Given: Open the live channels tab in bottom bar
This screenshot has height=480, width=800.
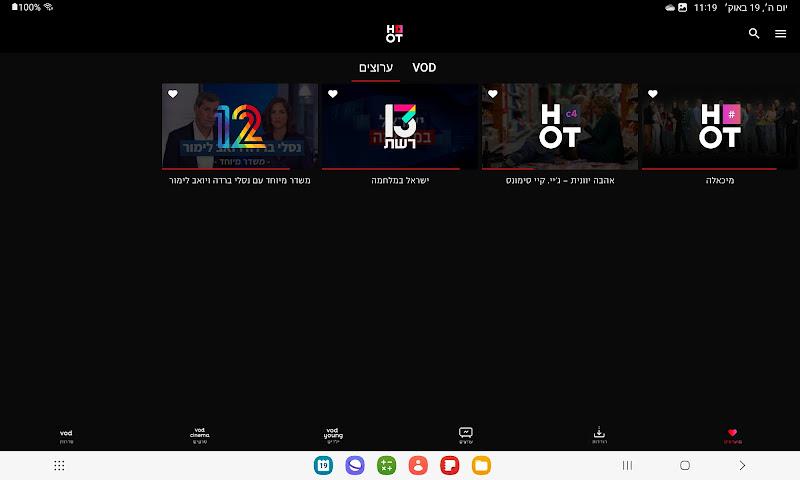Looking at the screenshot, I should pyautogui.click(x=465, y=435).
